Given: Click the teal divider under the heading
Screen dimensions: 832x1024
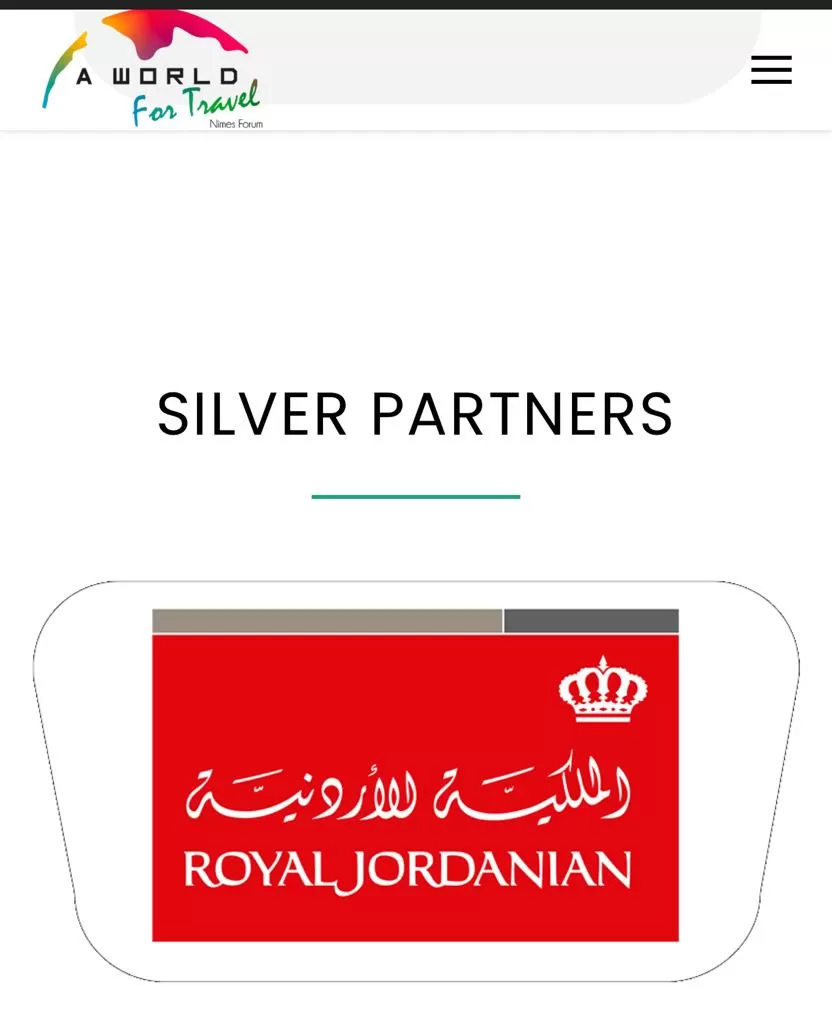Looking at the screenshot, I should (x=414, y=494).
